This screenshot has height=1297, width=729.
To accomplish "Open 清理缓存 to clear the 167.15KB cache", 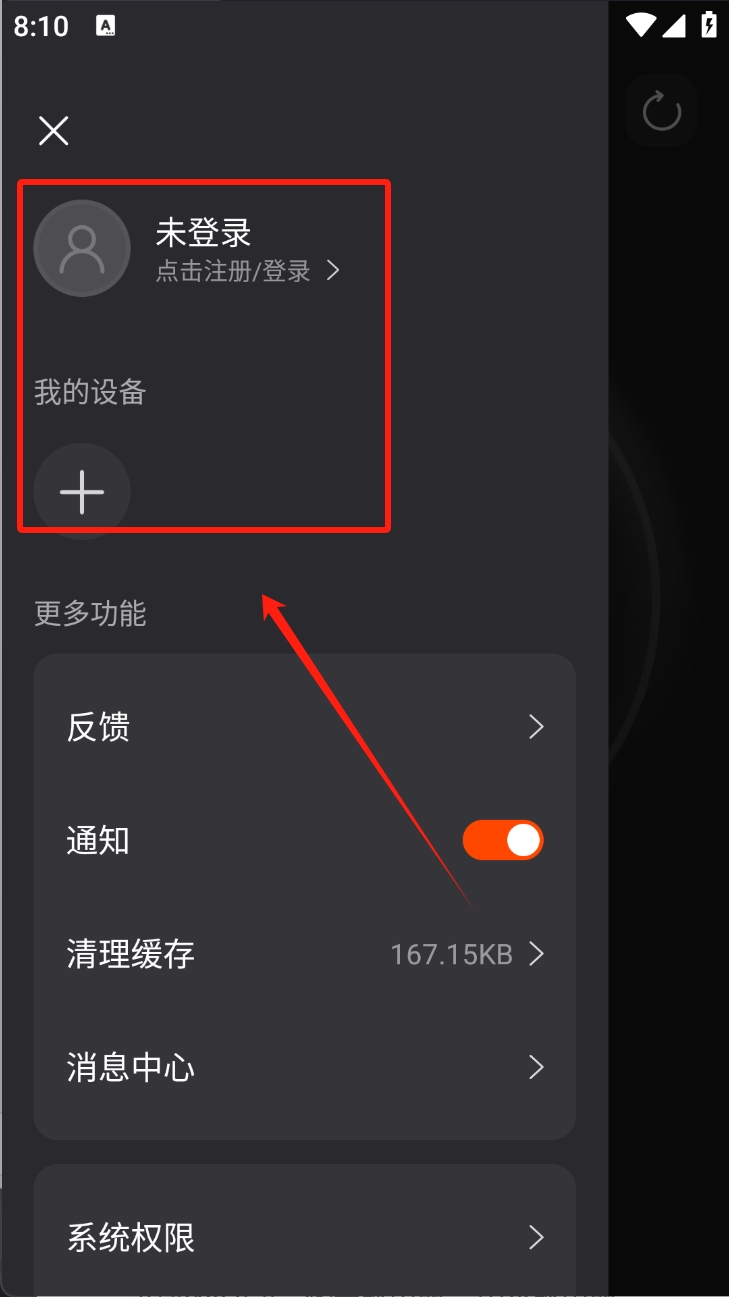I will click(304, 954).
